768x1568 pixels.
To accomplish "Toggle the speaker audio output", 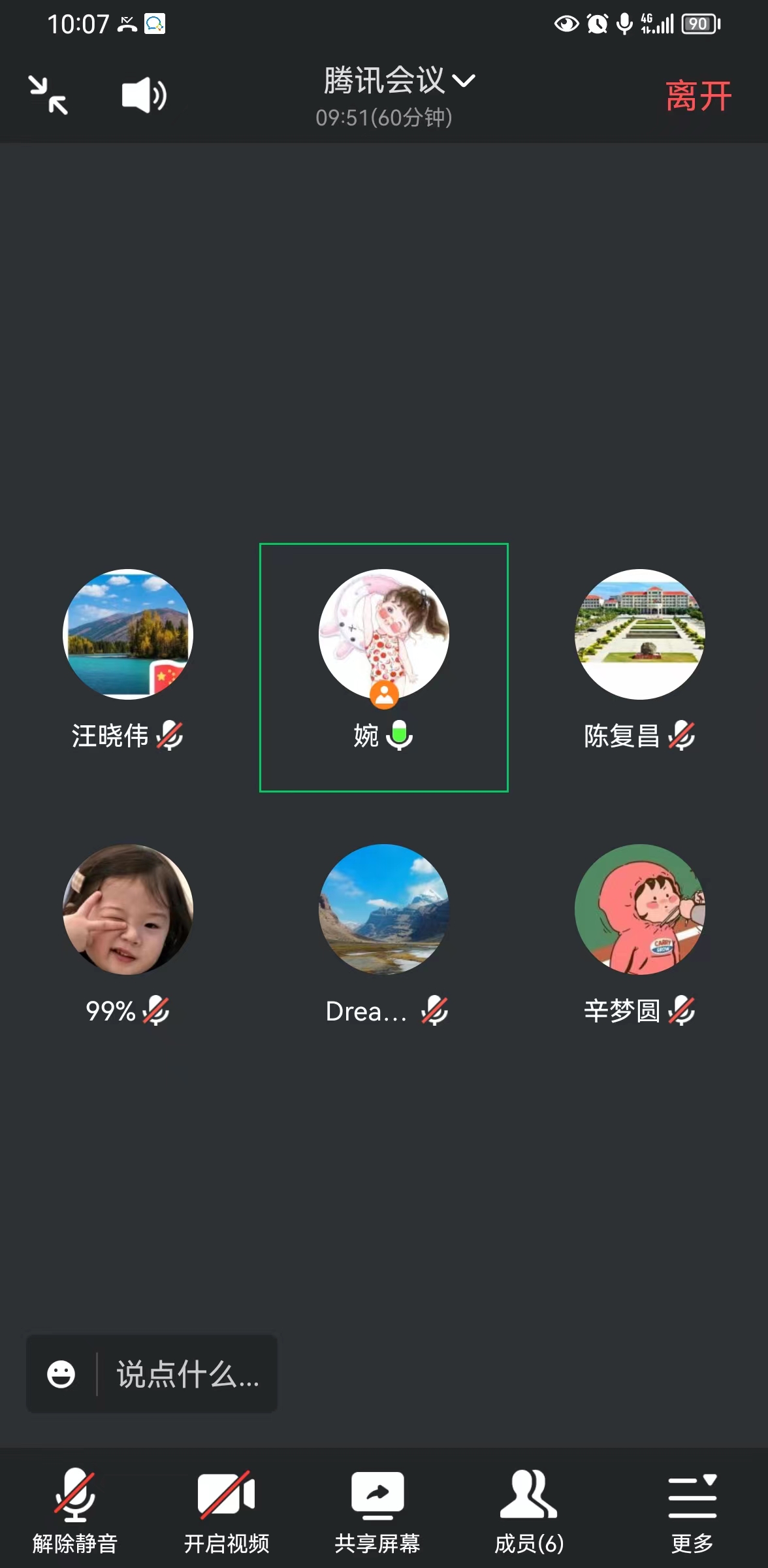I will [144, 95].
